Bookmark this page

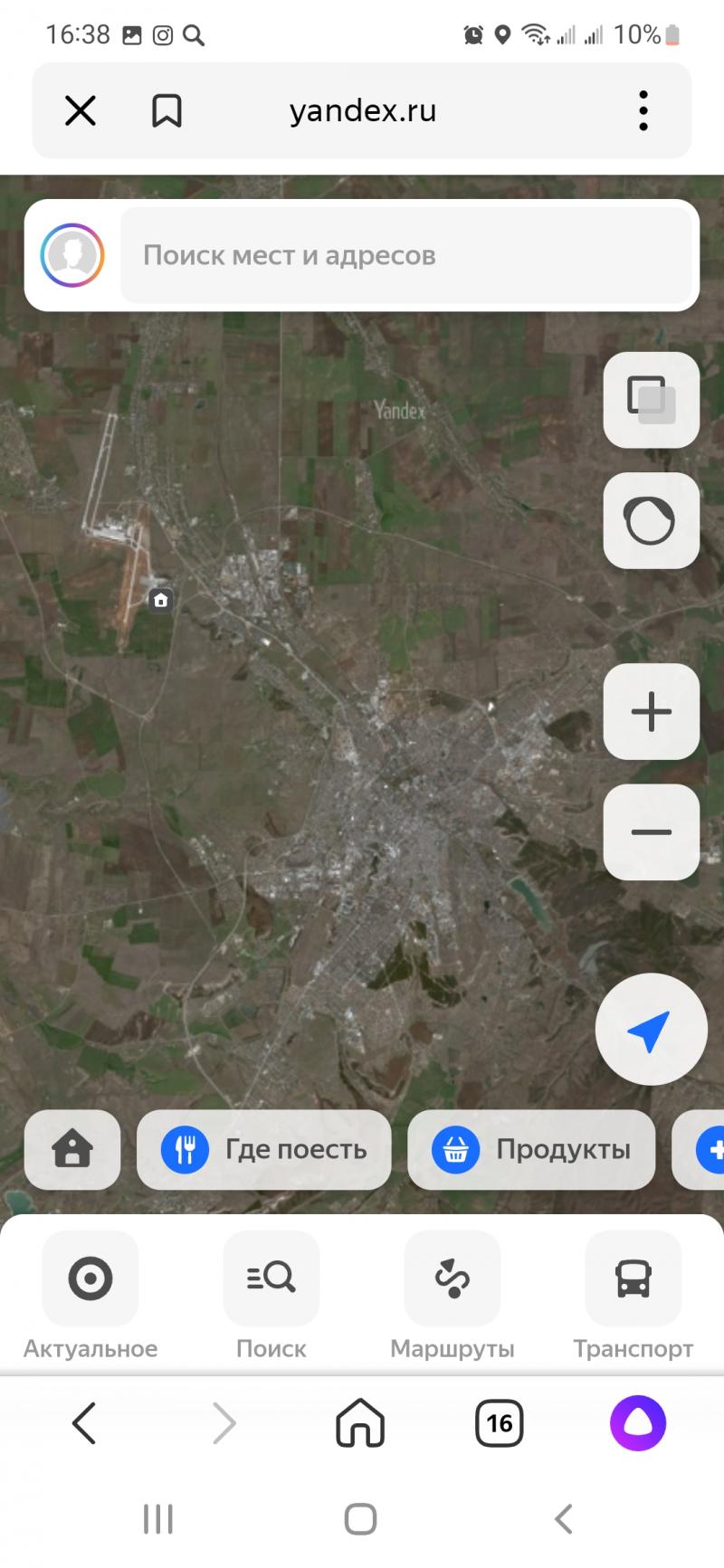pos(167,111)
